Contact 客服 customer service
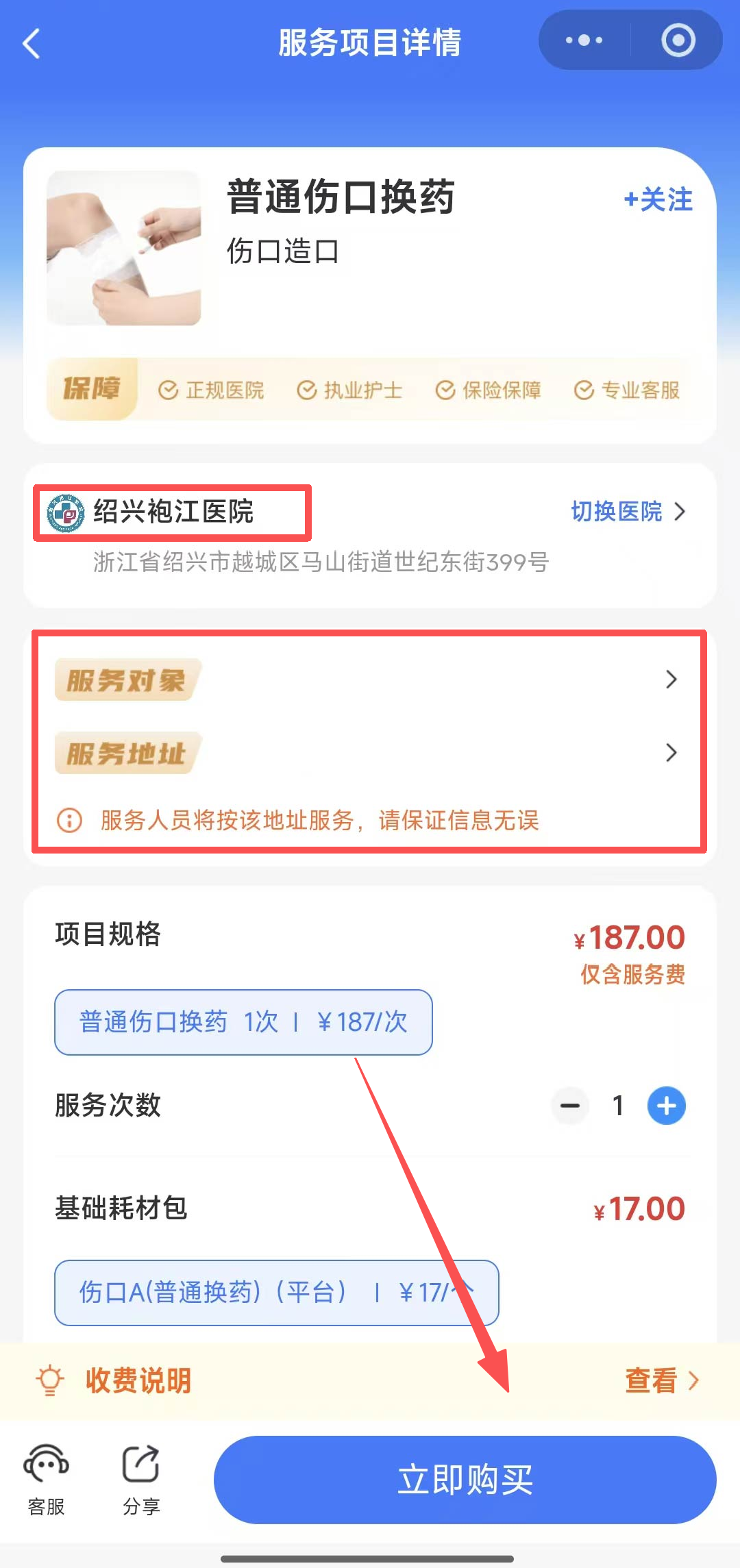The image size is (740, 1568). 46,1480
